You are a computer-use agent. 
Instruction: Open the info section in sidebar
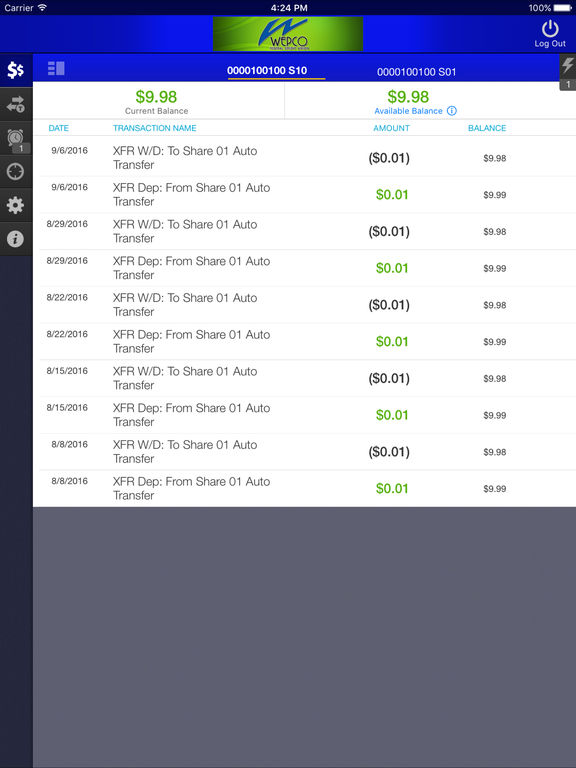tap(16, 239)
